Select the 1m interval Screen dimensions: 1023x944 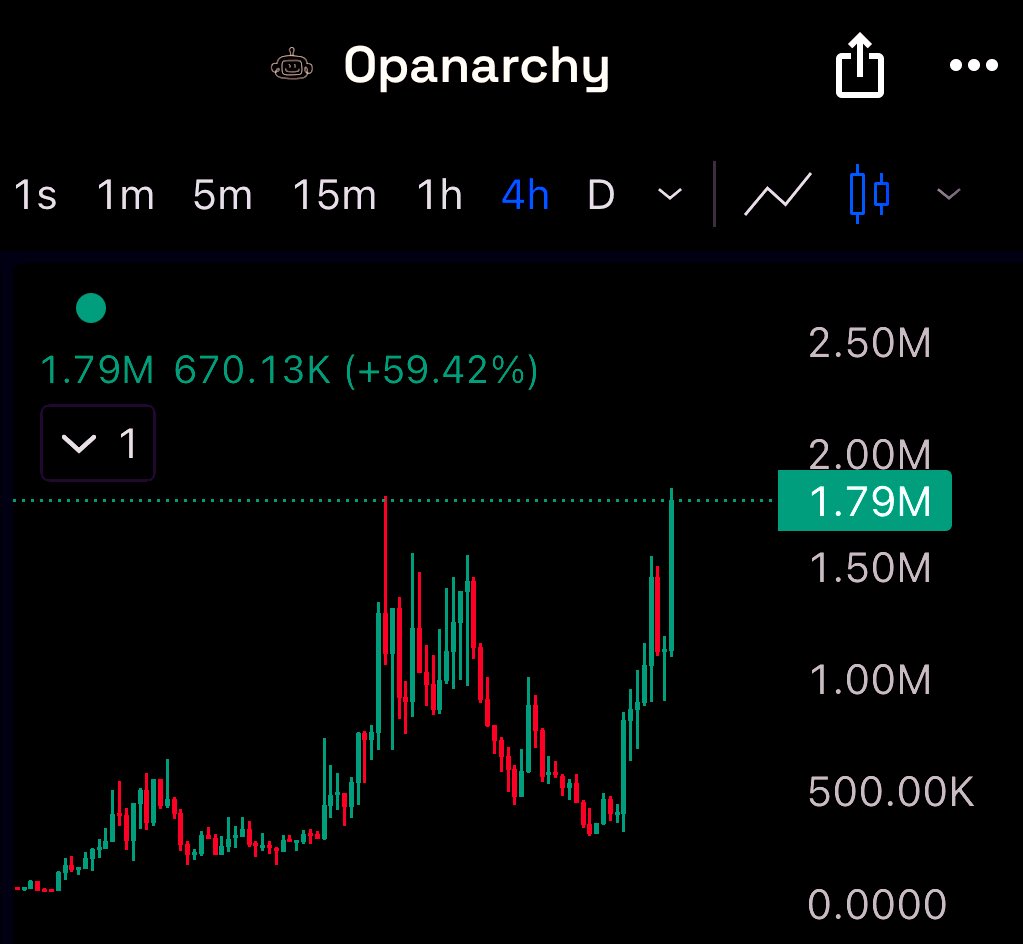point(125,195)
